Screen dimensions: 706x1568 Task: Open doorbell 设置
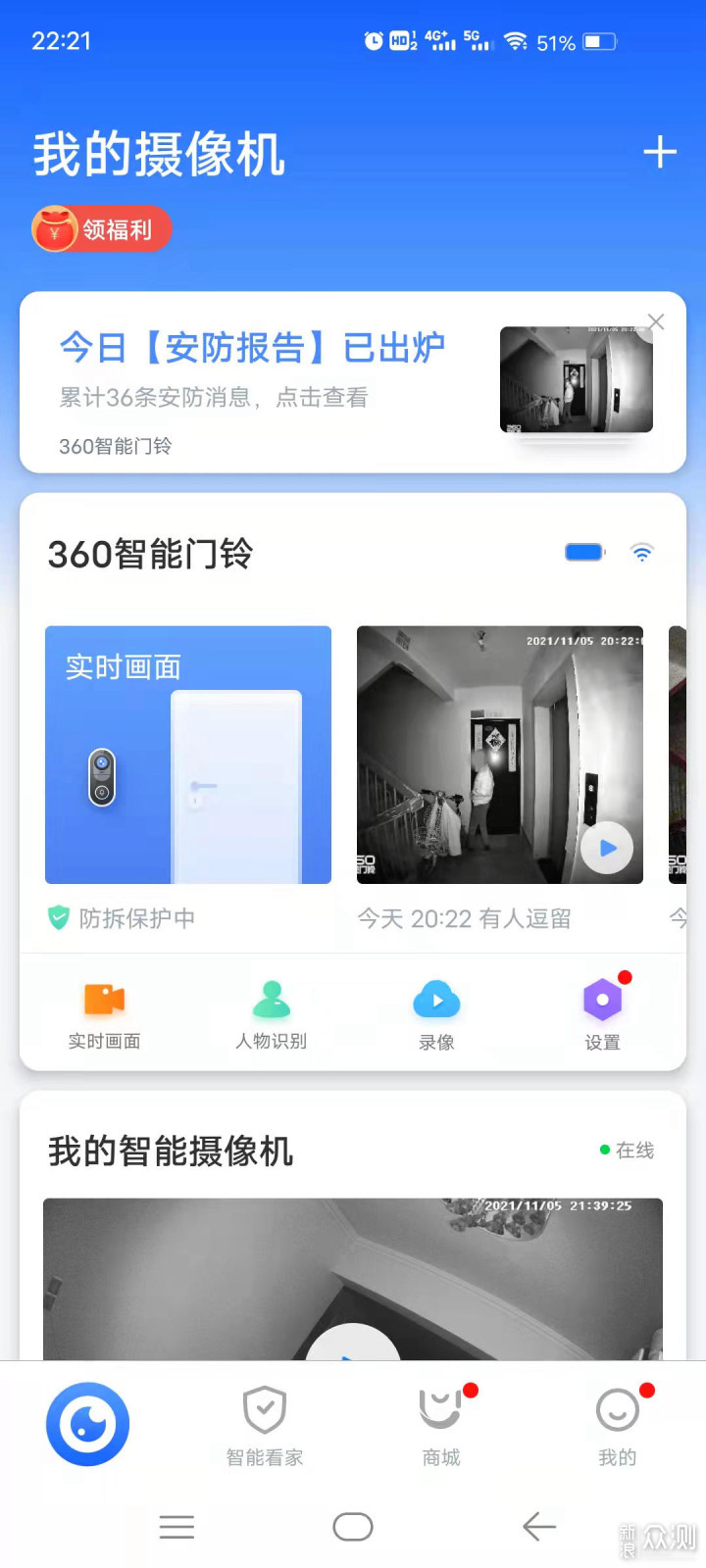602,1015
